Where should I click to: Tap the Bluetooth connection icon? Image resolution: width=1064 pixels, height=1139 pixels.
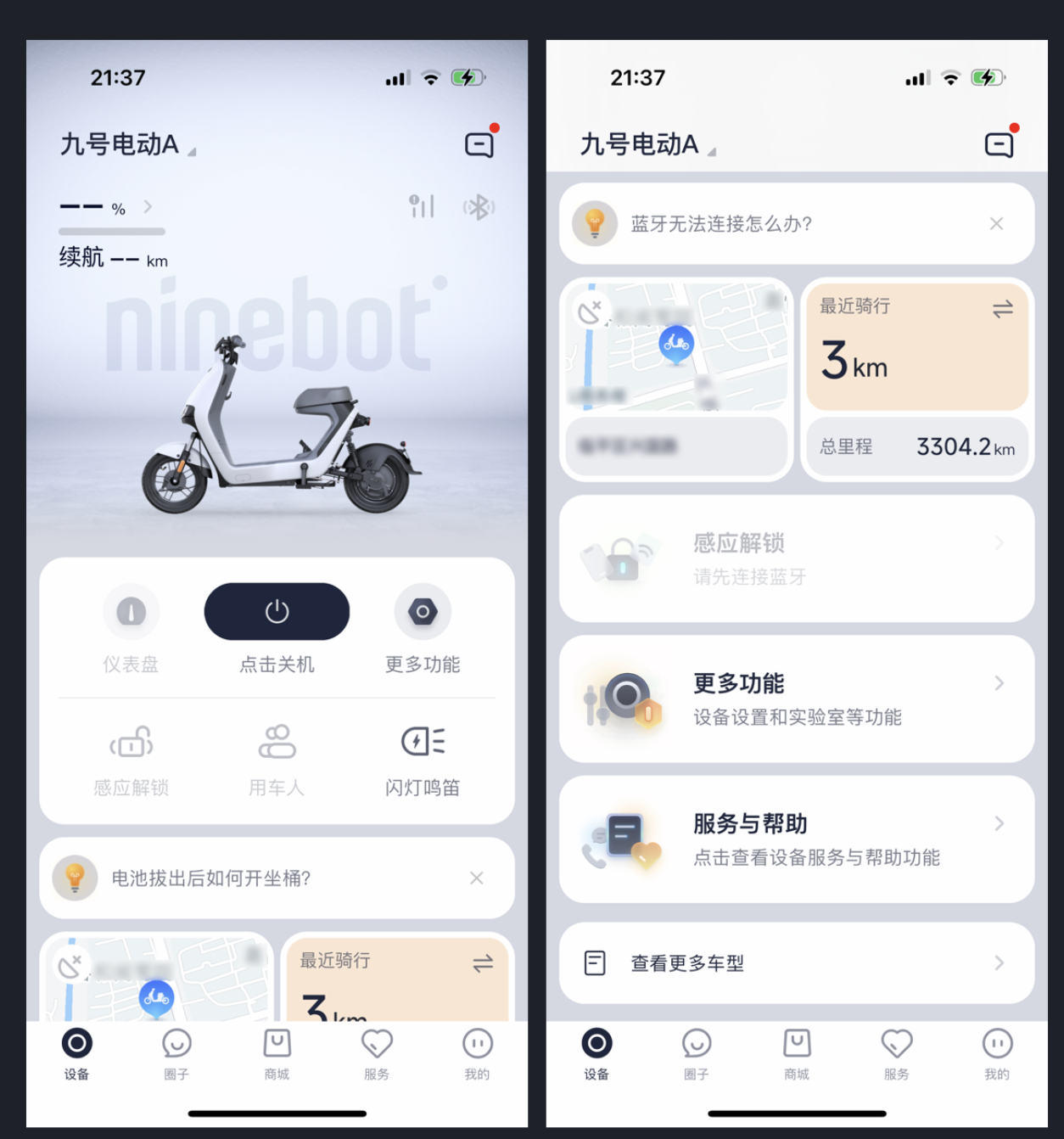(479, 207)
